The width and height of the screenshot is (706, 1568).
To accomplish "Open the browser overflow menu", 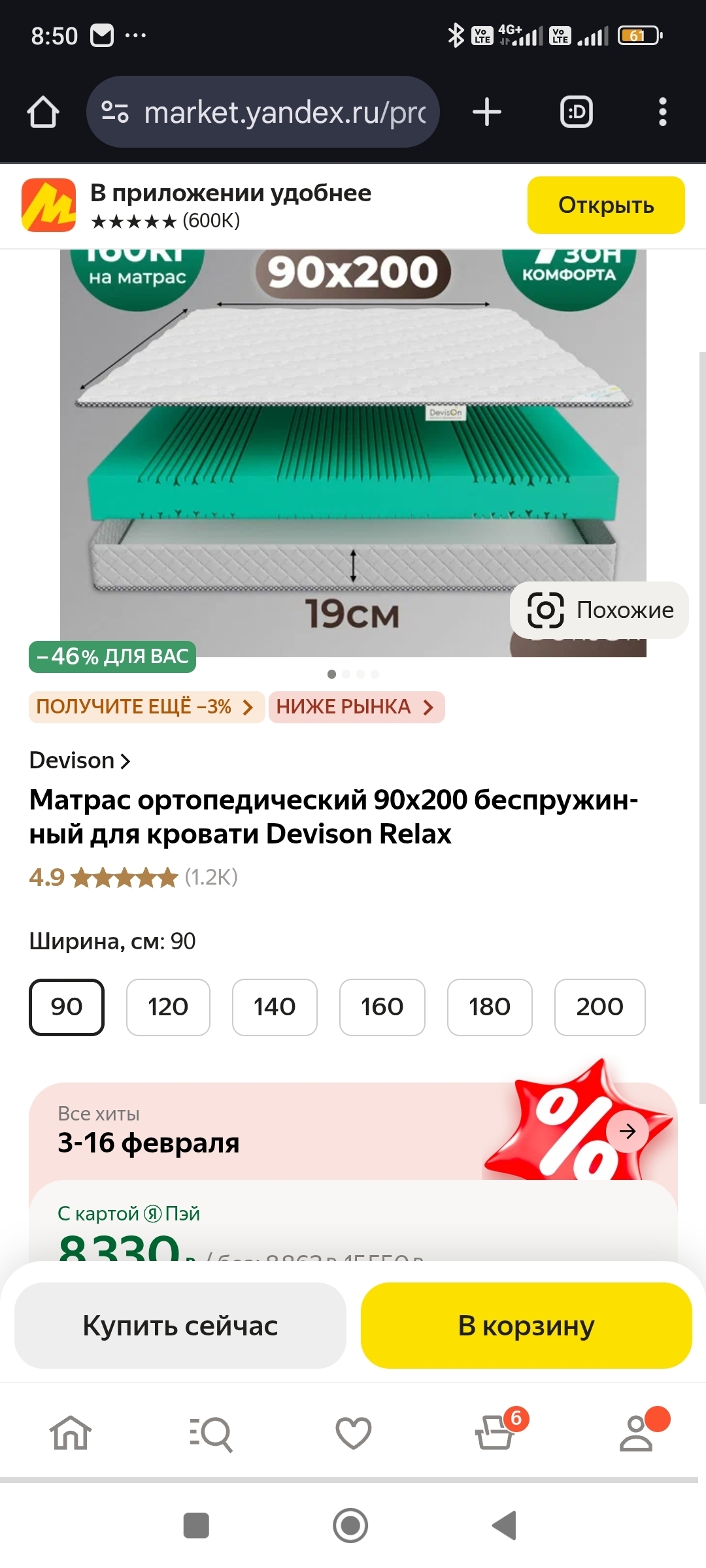I will (x=662, y=112).
